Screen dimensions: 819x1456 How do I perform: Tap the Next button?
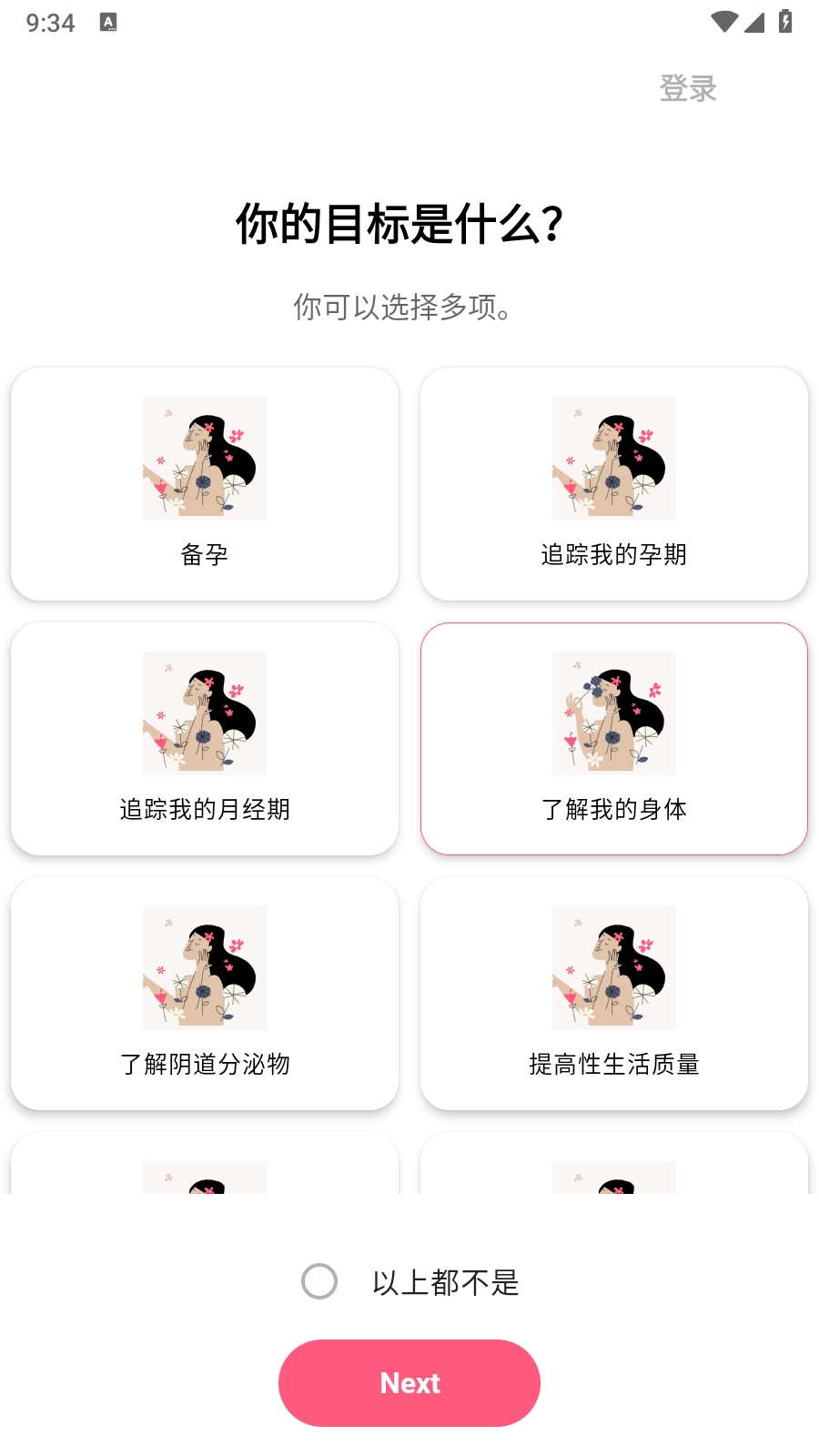click(409, 1382)
